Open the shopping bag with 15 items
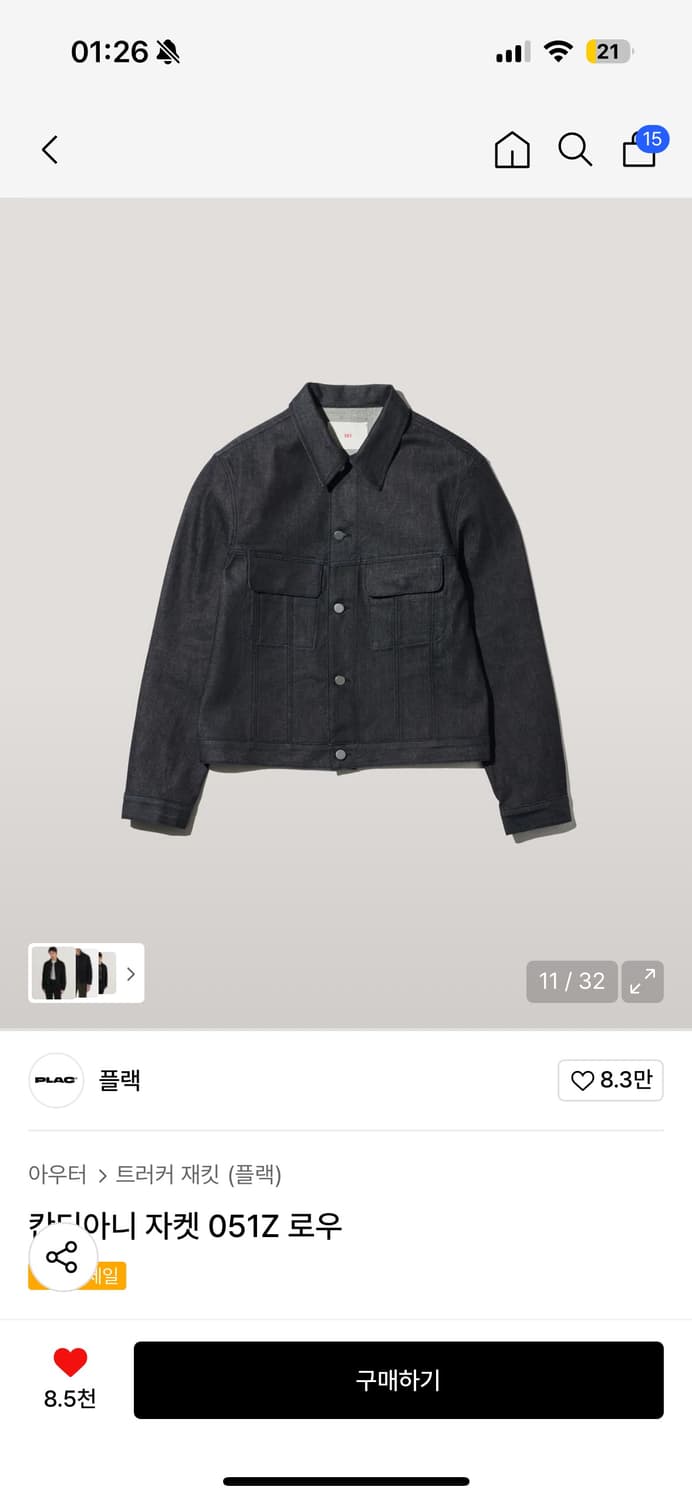Image resolution: width=692 pixels, height=1500 pixels. pyautogui.click(x=640, y=150)
